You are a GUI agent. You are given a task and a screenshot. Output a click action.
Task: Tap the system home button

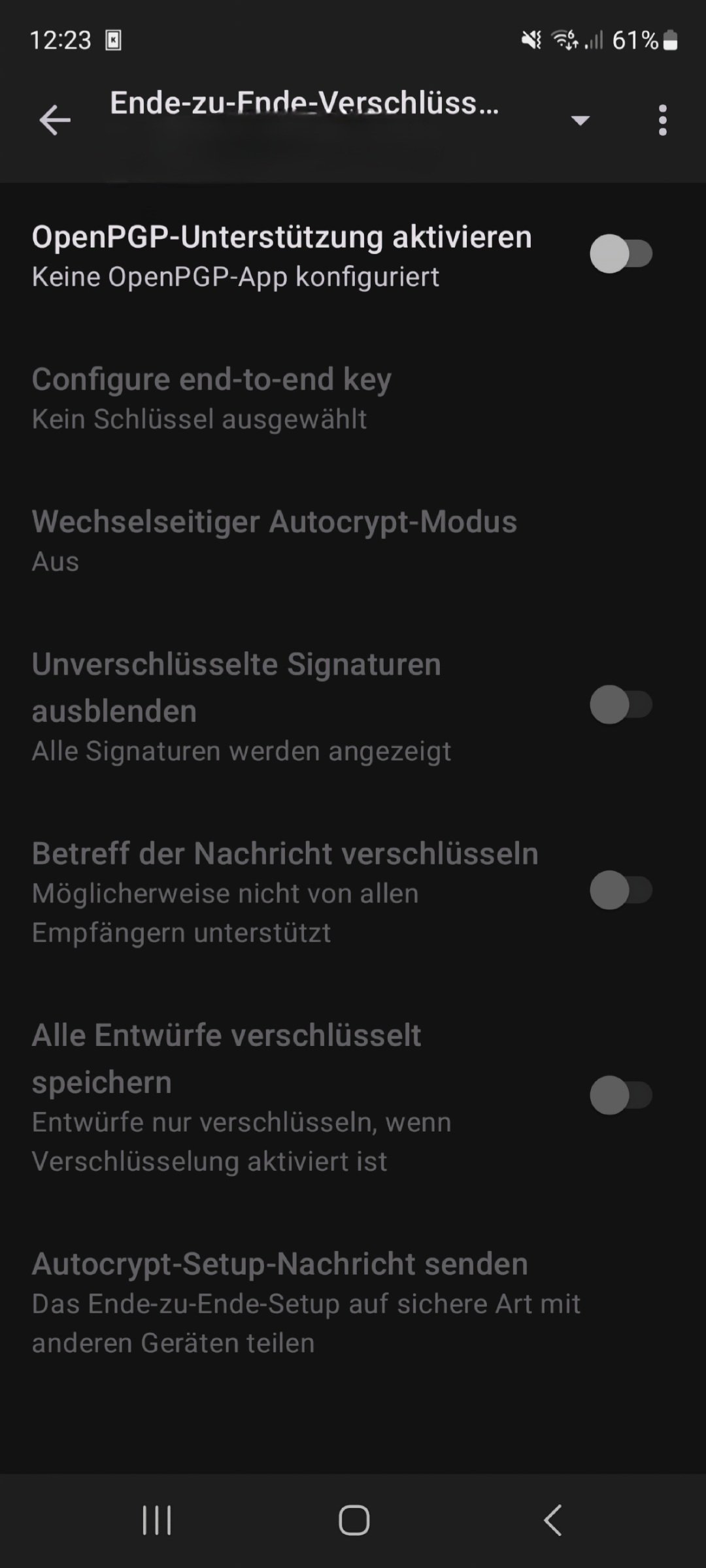354,1520
